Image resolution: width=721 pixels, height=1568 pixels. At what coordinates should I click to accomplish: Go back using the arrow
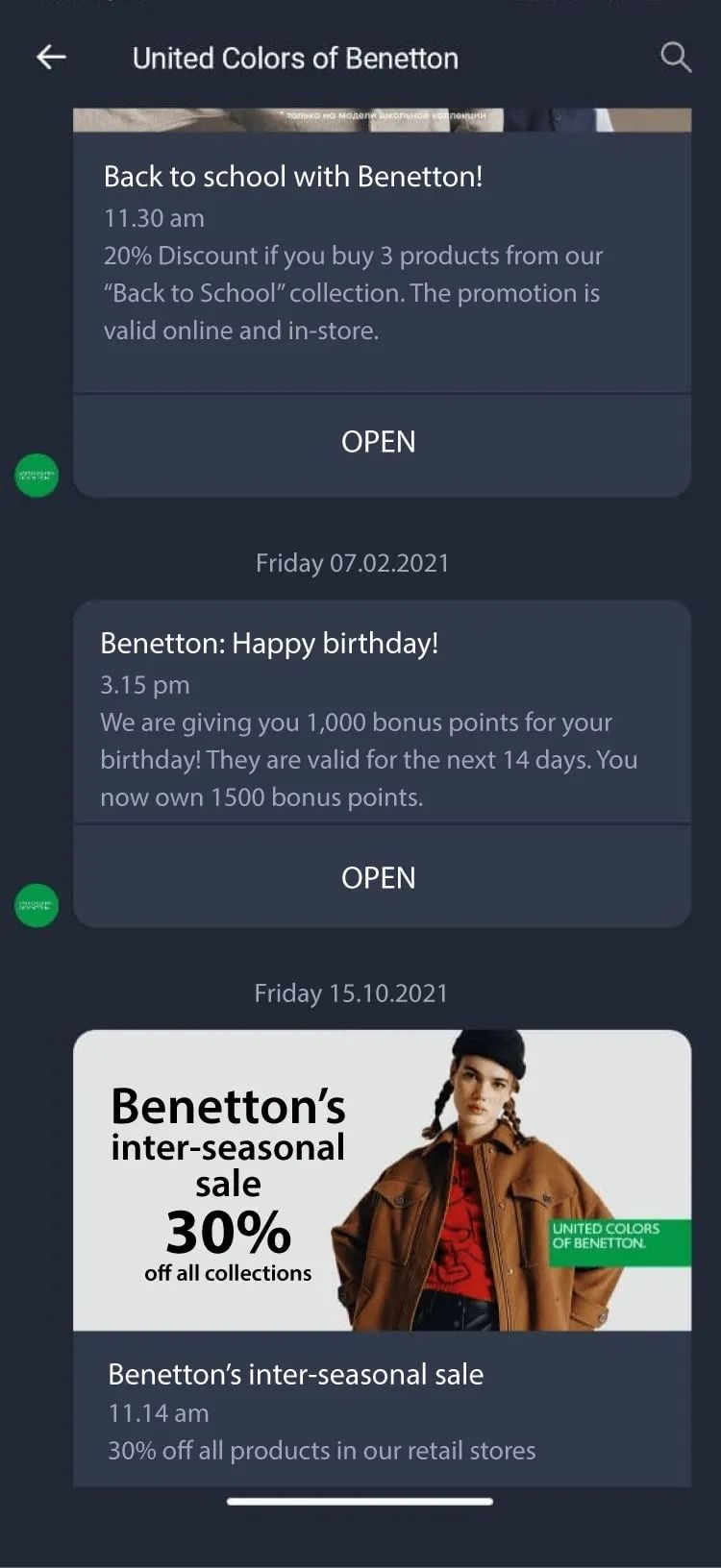[x=51, y=58]
